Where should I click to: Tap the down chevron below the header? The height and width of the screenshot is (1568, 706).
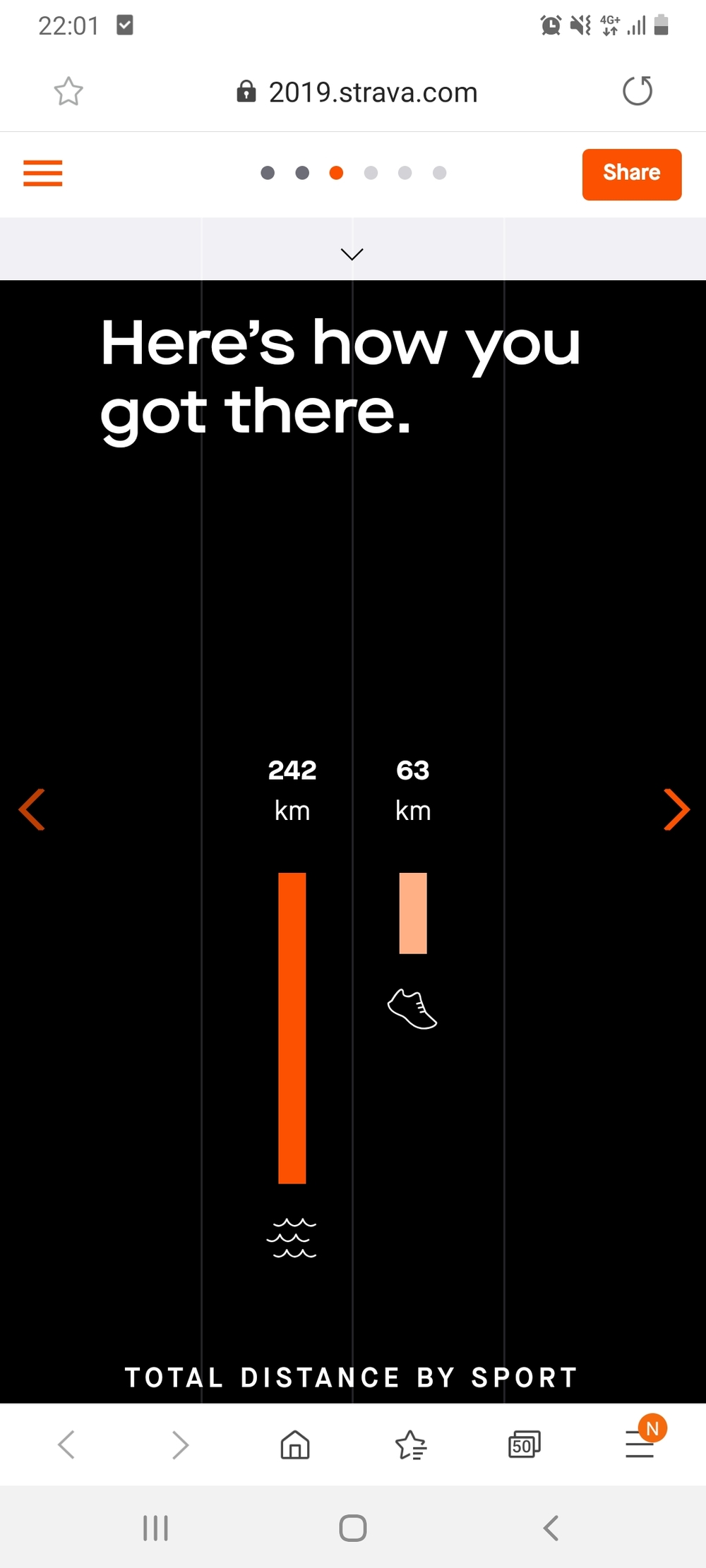[x=352, y=254]
